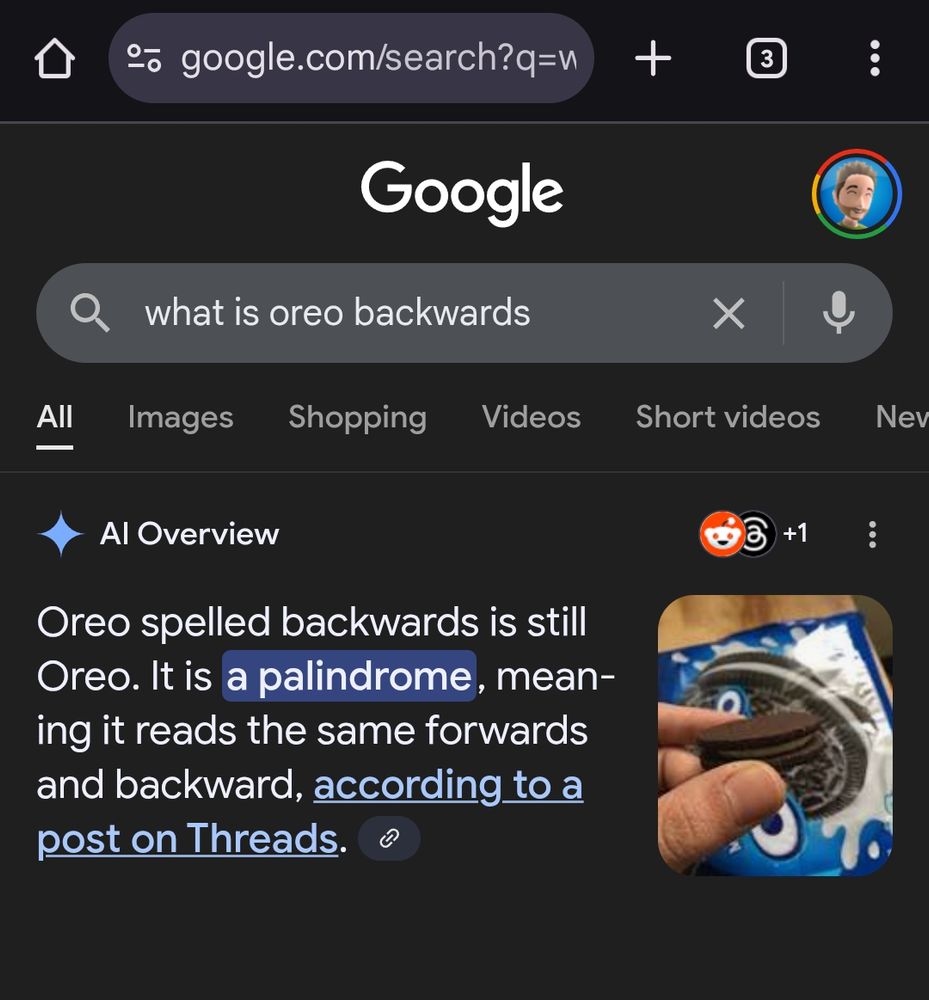Viewport: 929px width, 1000px height.
Task: Expand additional sources via the +1 indicator
Action: 797,533
